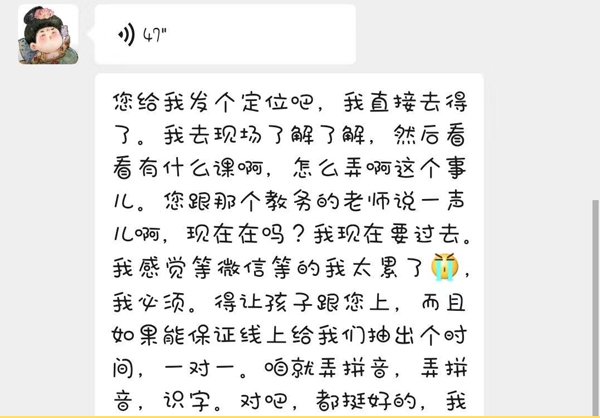Viewport: 600px width, 418px height.
Task: Open the sender's profile avatar
Action: tap(49, 34)
